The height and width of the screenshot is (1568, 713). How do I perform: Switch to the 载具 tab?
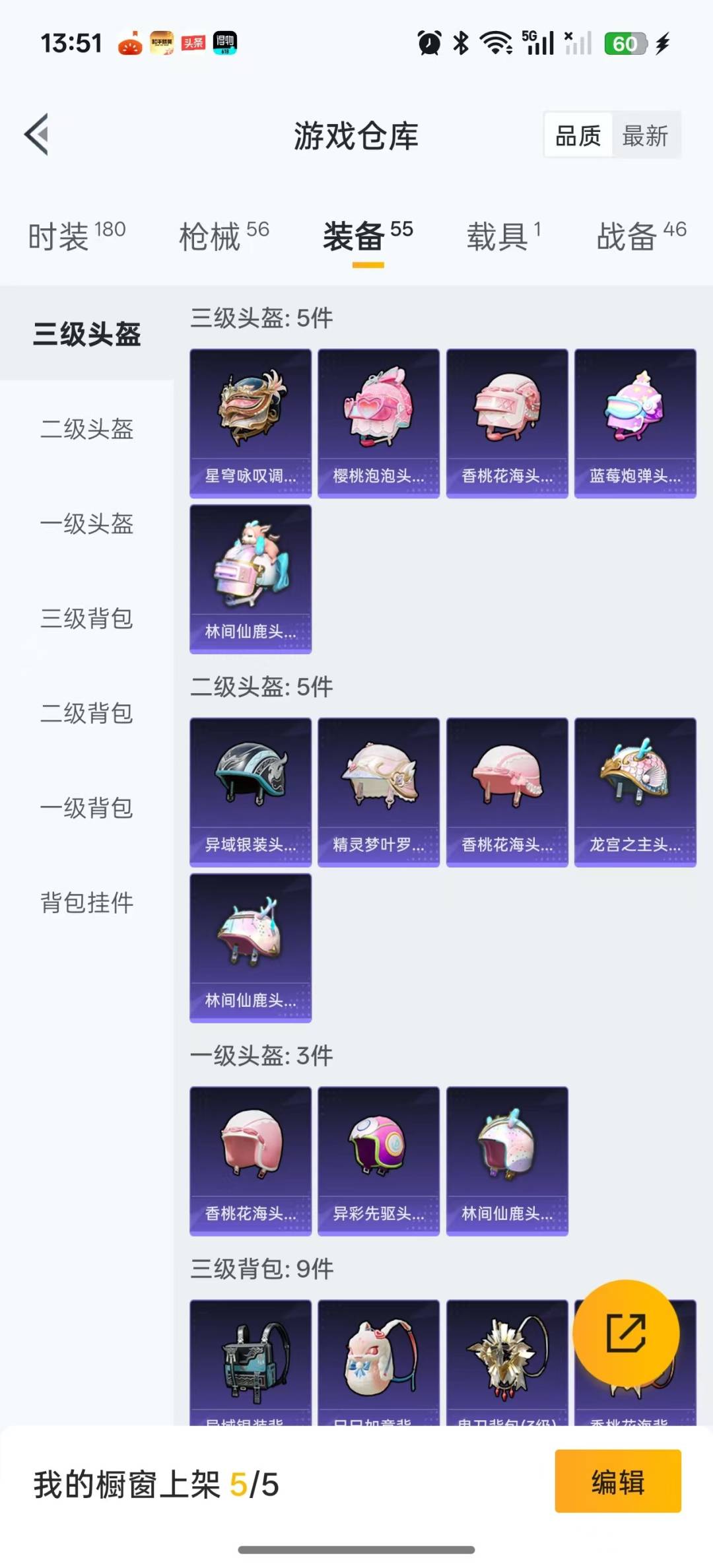[503, 236]
